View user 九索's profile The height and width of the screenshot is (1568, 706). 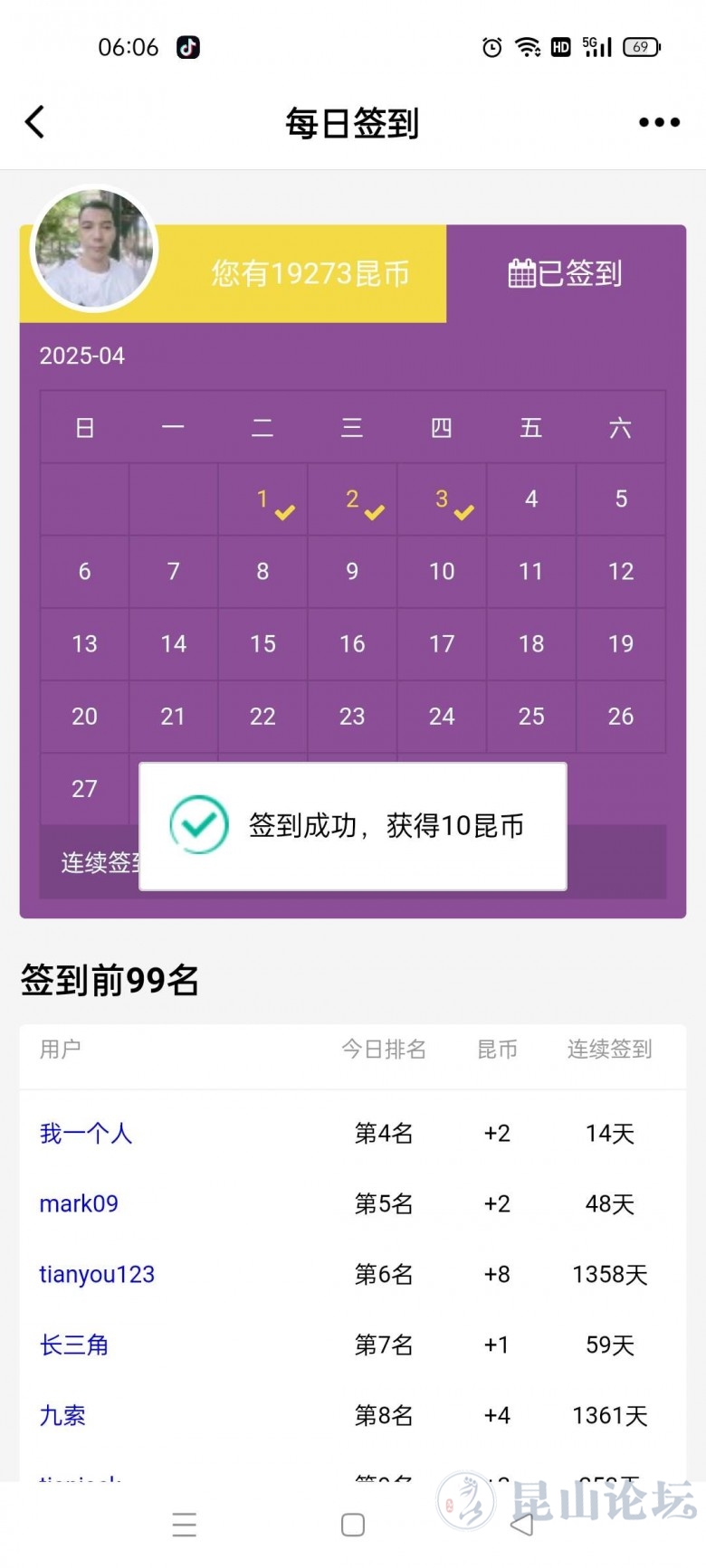pos(62,1415)
